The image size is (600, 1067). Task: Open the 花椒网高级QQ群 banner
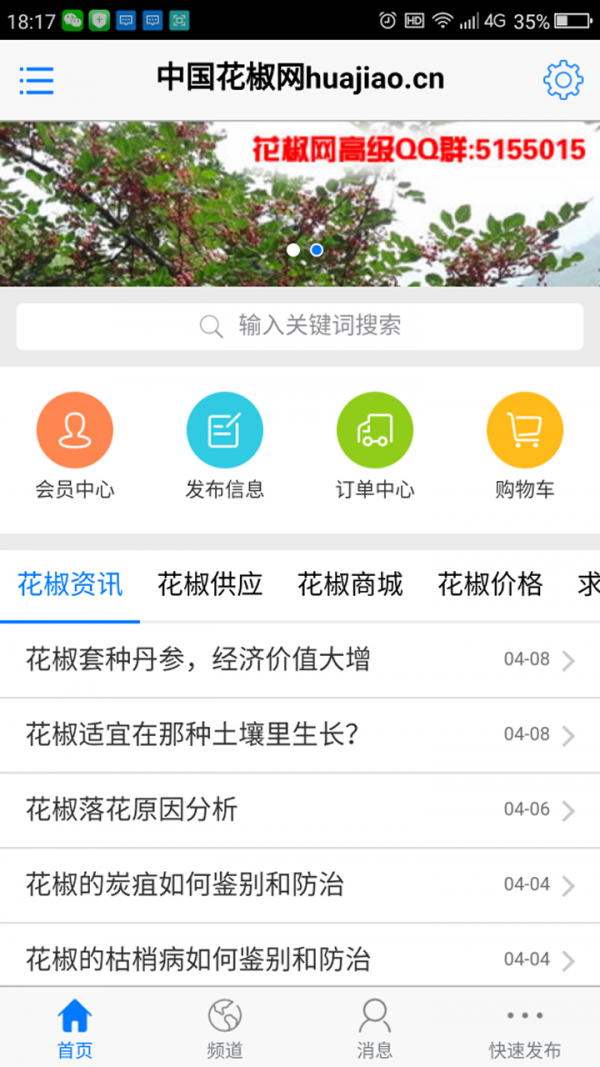(300, 203)
